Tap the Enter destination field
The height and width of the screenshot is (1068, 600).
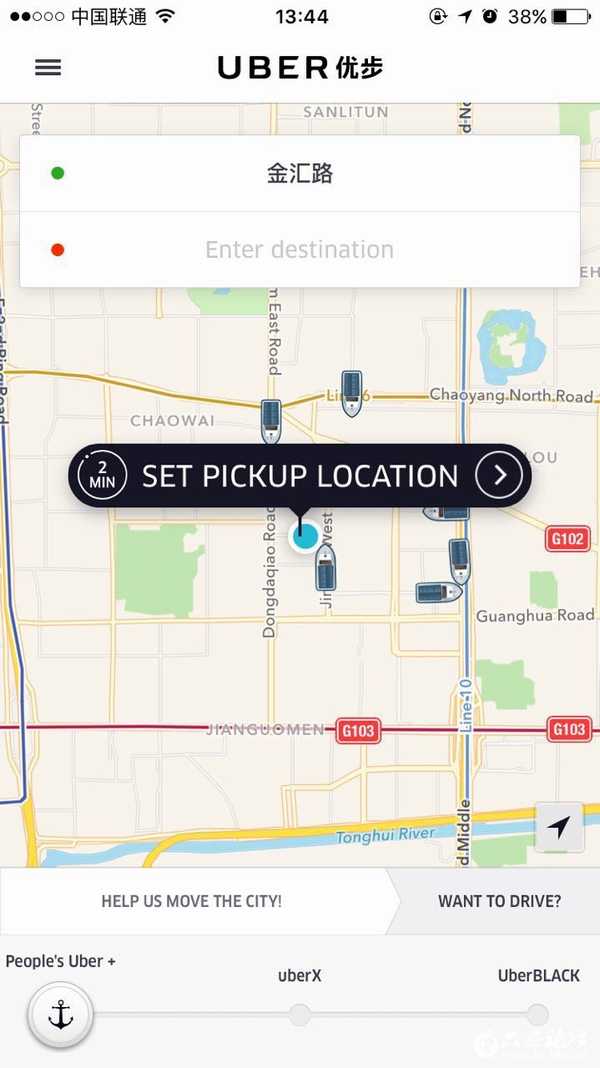click(x=300, y=250)
